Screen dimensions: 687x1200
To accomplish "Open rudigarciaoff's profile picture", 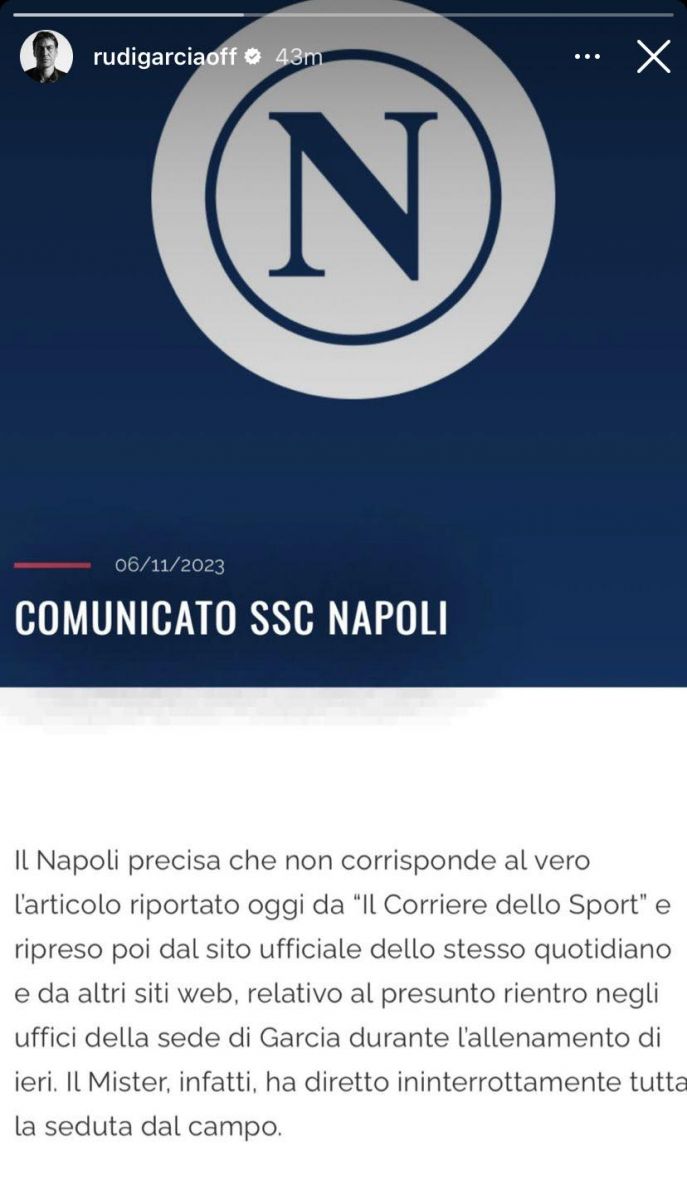I will 46,57.
